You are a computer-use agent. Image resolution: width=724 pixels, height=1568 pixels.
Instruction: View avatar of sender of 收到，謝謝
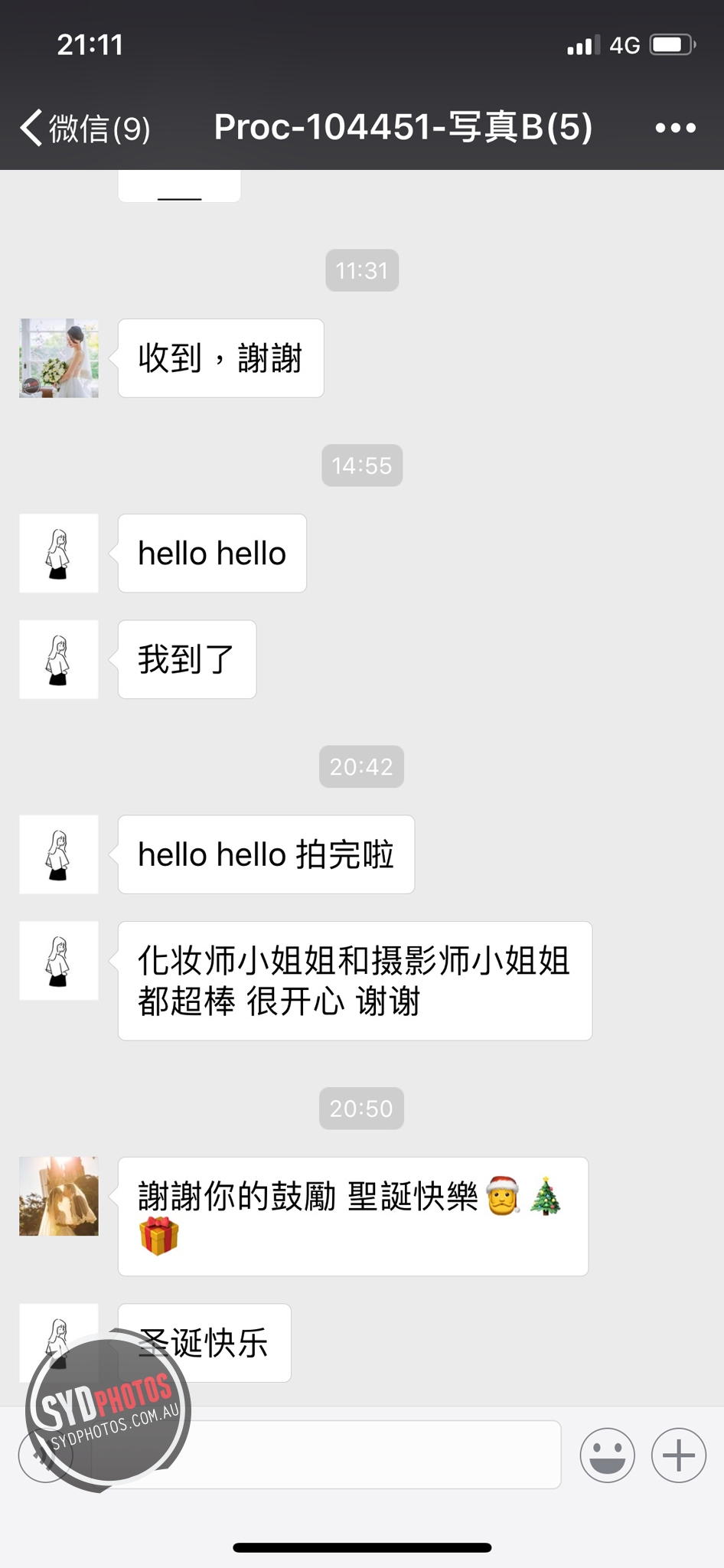click(x=59, y=358)
